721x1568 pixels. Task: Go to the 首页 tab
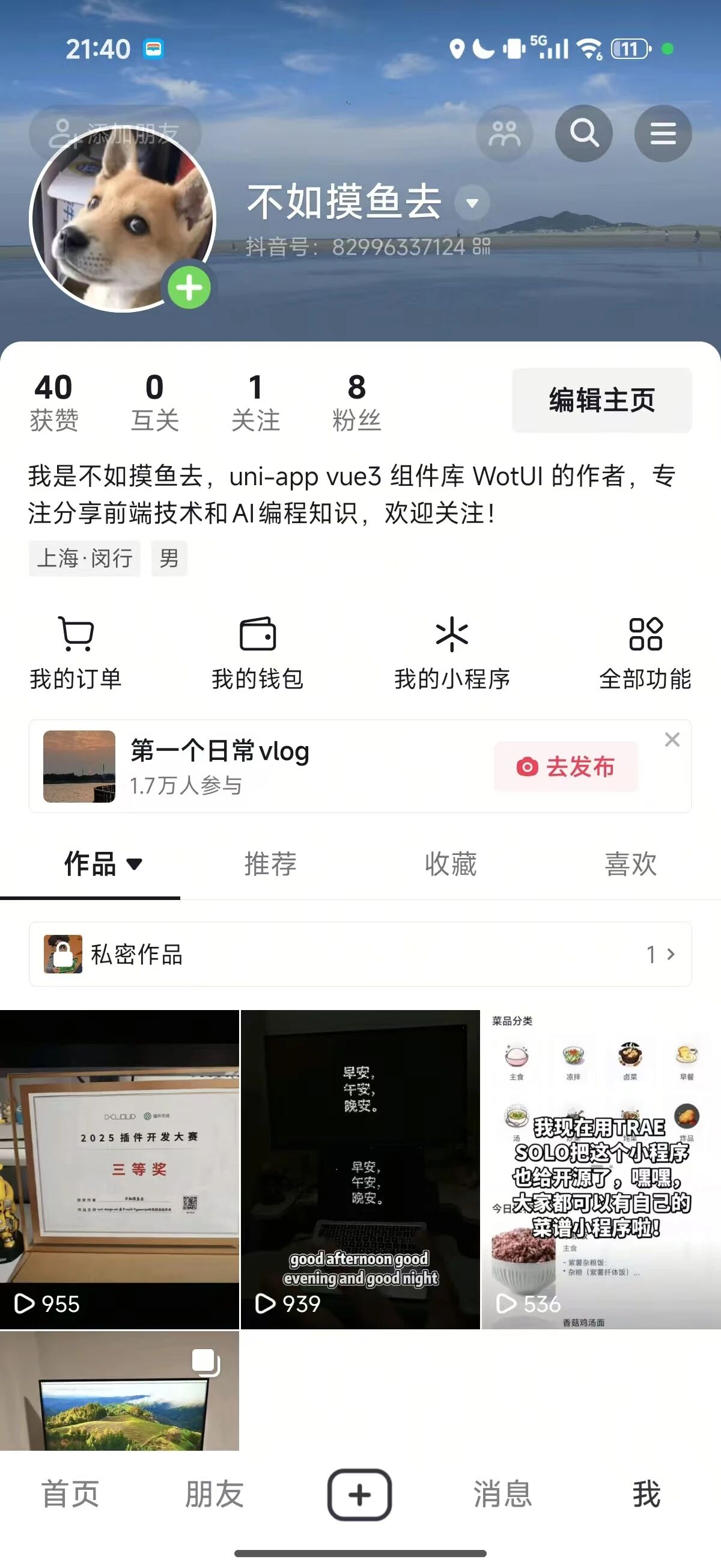point(70,1493)
